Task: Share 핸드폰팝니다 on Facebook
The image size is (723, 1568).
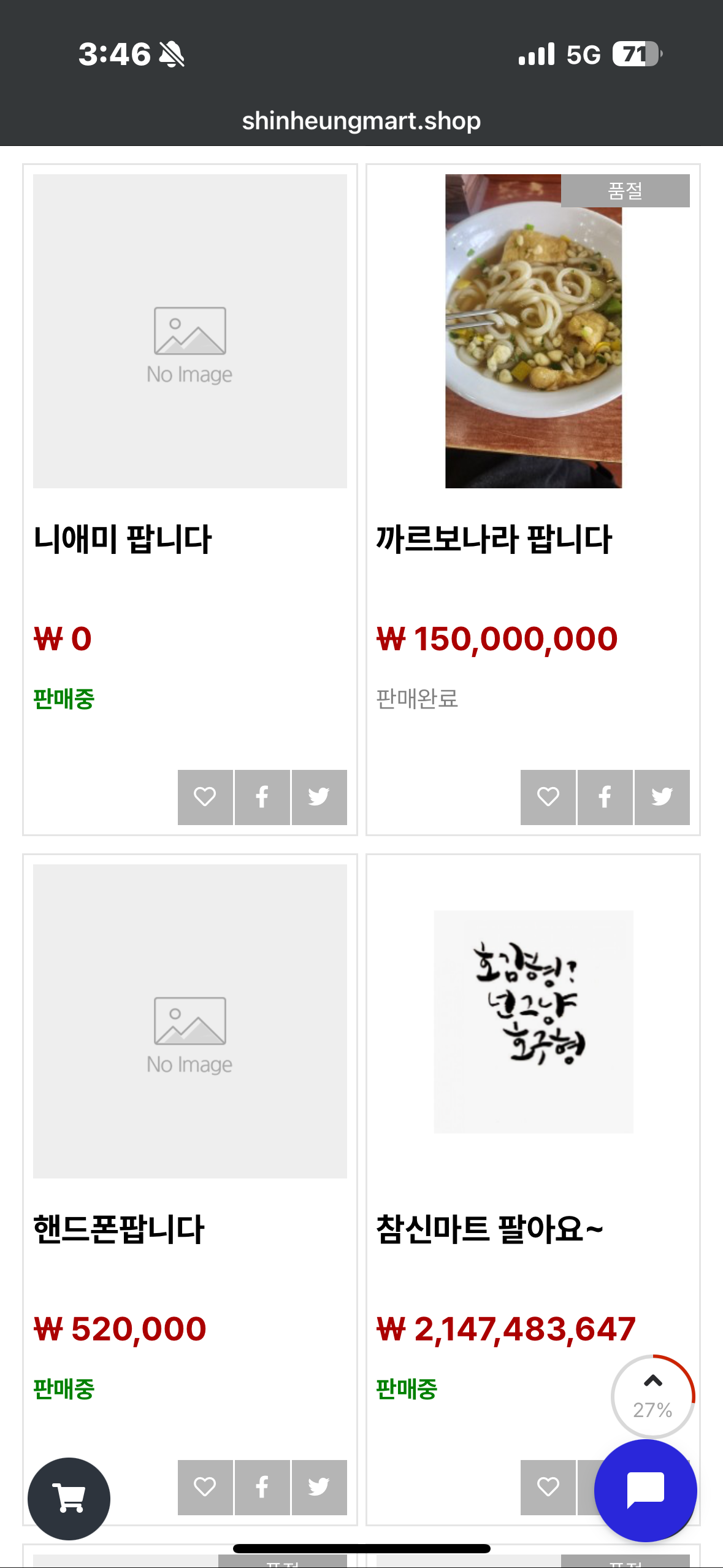Action: 262,1487
